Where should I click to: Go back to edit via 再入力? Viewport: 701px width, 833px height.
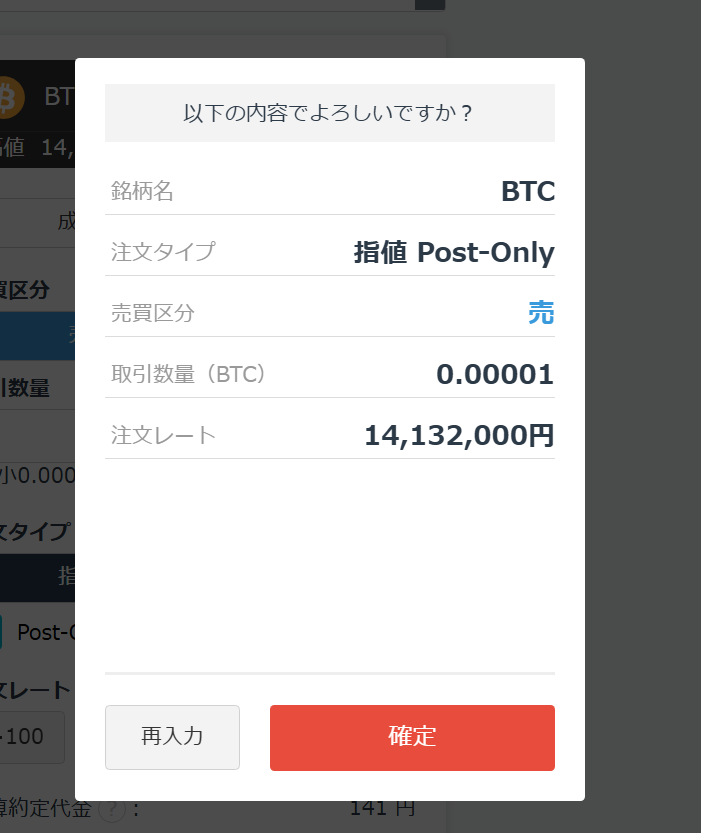[x=172, y=738]
